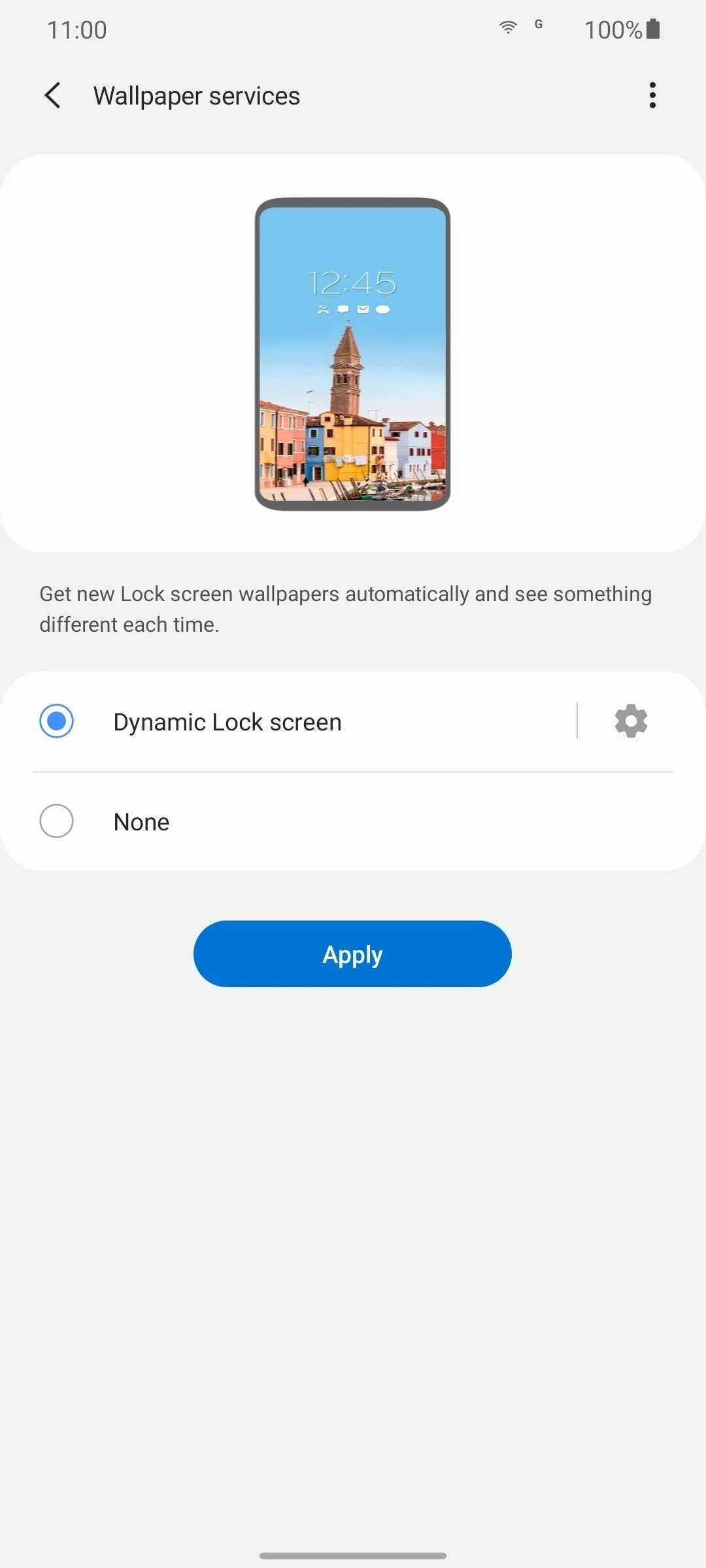Go back from Wallpaper services
This screenshot has width=706, height=1568.
point(53,95)
